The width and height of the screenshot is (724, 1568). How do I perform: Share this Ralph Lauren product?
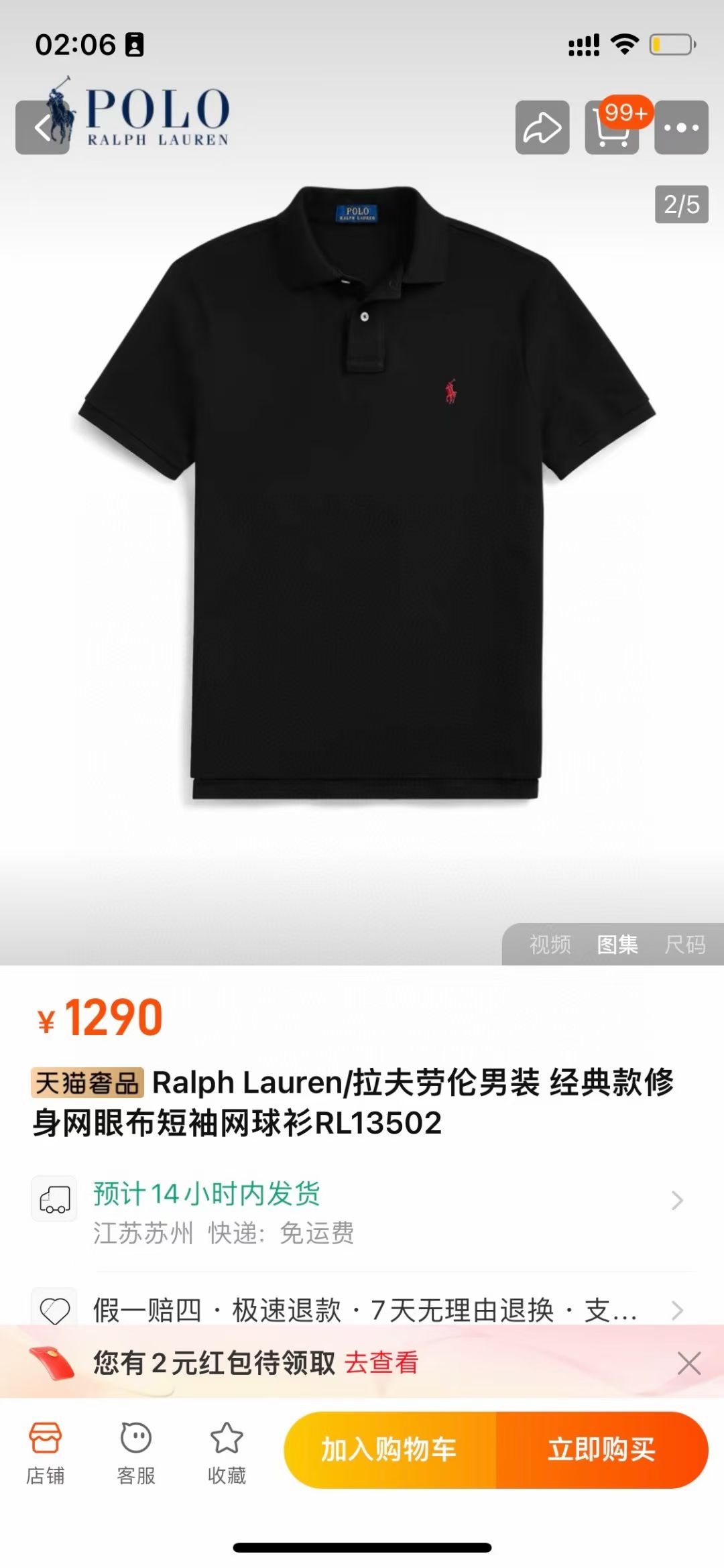pyautogui.click(x=542, y=127)
